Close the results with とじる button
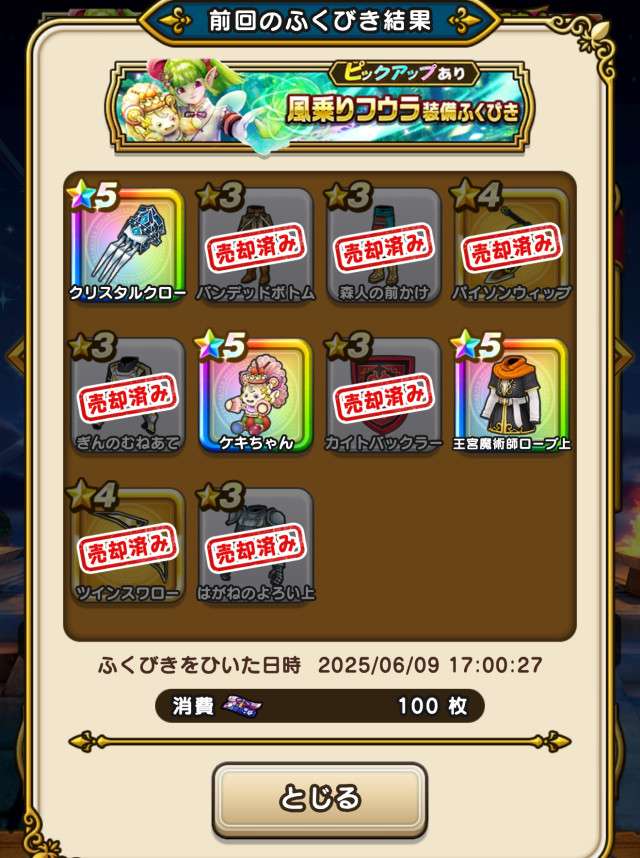Screen dimensions: 640x858 (319, 798)
